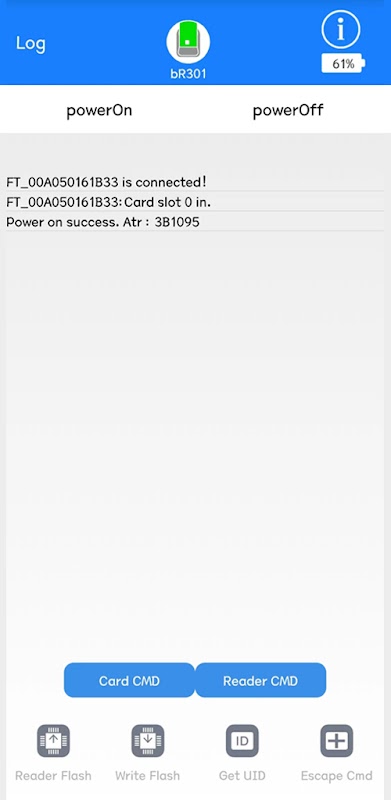Select powerOff
Image resolution: width=391 pixels, height=800 pixels.
288,110
